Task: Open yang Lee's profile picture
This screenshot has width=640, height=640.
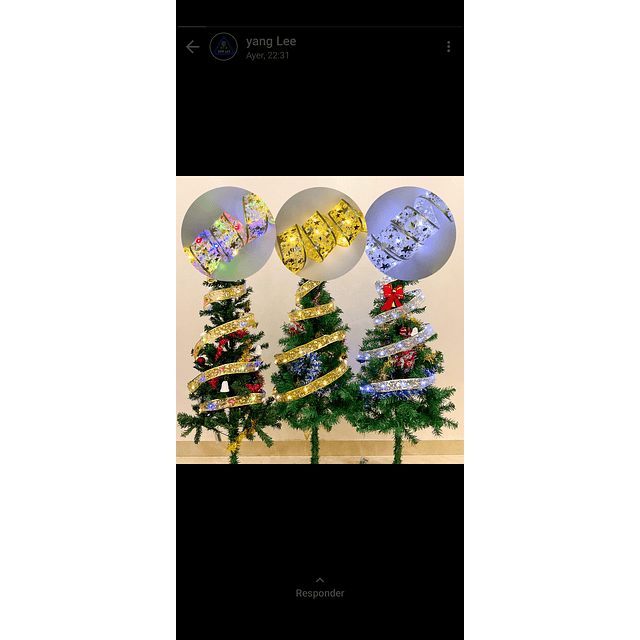Action: coord(224,47)
